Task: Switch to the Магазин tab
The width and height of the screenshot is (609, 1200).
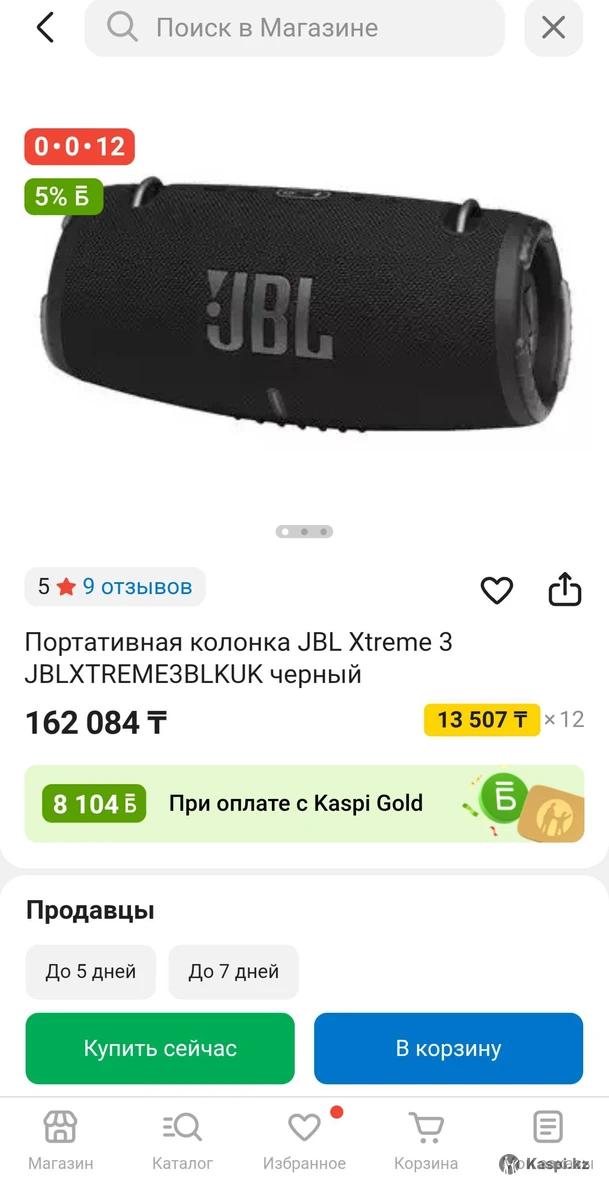Action: pyautogui.click(x=61, y=1140)
